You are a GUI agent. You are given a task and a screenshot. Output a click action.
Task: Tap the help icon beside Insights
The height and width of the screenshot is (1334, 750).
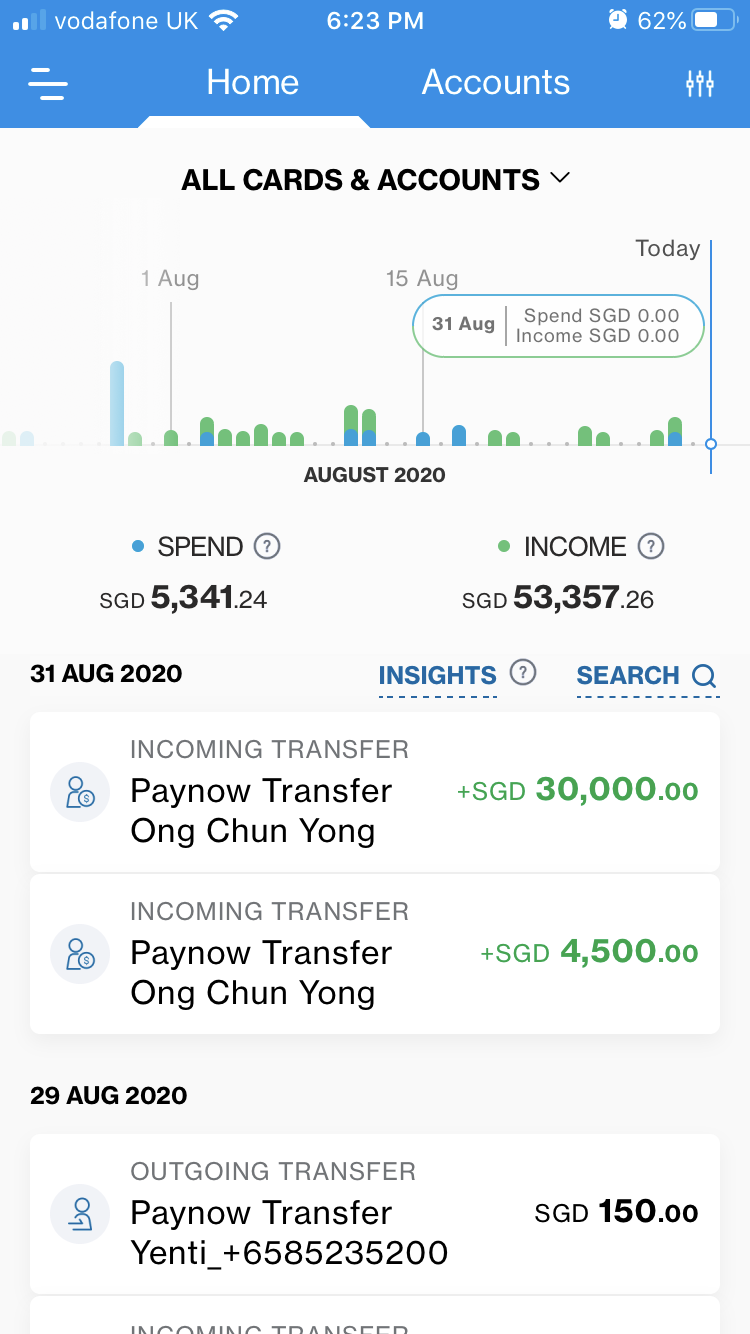tap(523, 673)
